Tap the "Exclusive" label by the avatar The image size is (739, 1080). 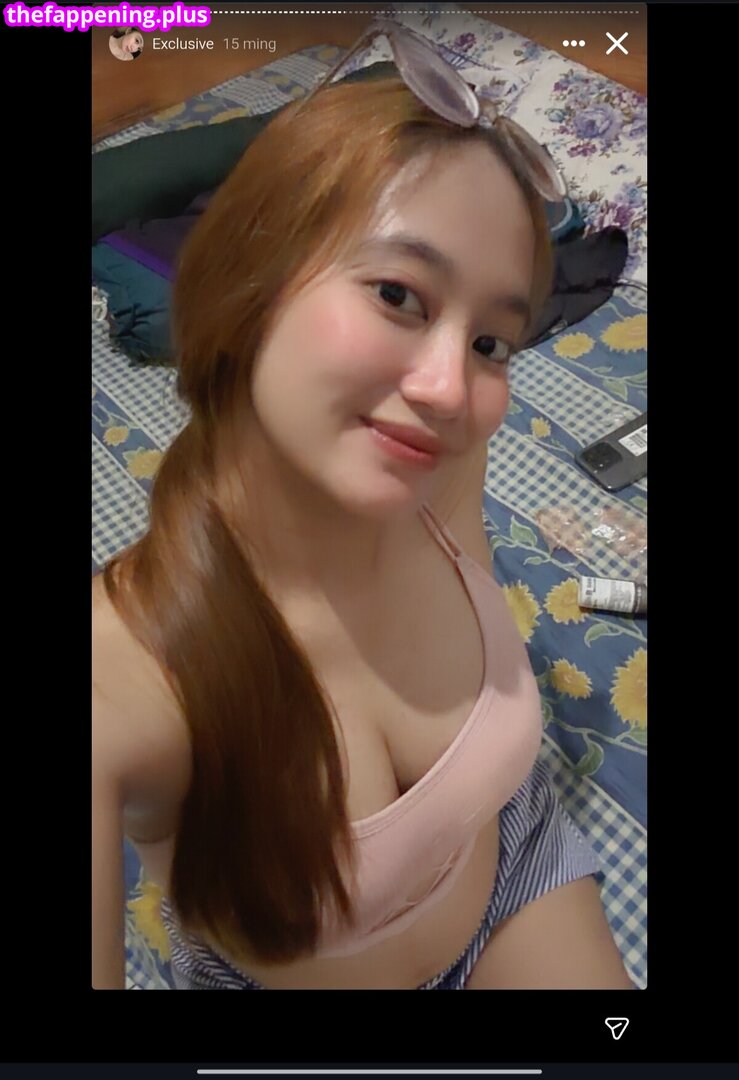(x=182, y=44)
